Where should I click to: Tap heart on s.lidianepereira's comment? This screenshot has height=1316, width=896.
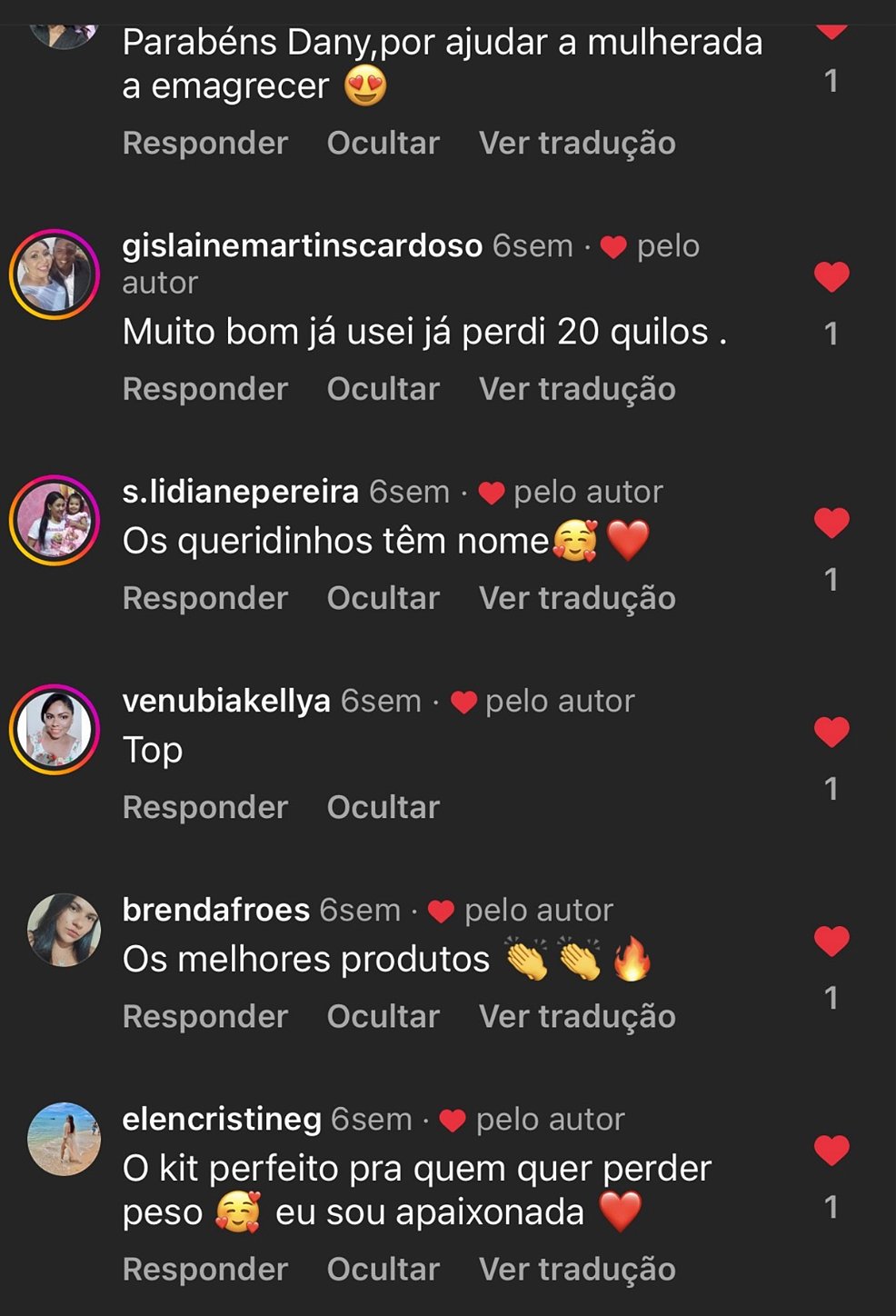[831, 523]
